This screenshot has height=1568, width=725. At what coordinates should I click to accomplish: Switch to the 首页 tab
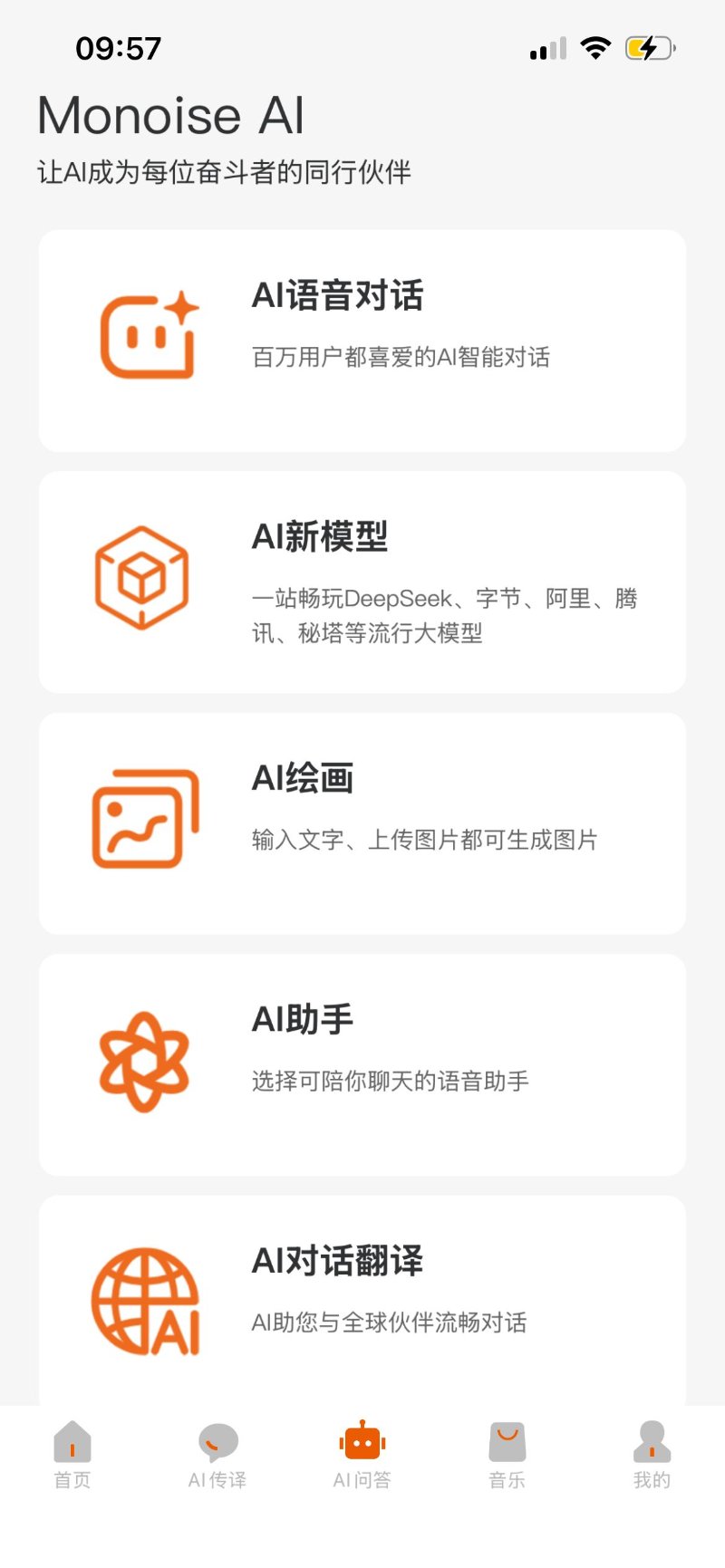pos(72,1454)
